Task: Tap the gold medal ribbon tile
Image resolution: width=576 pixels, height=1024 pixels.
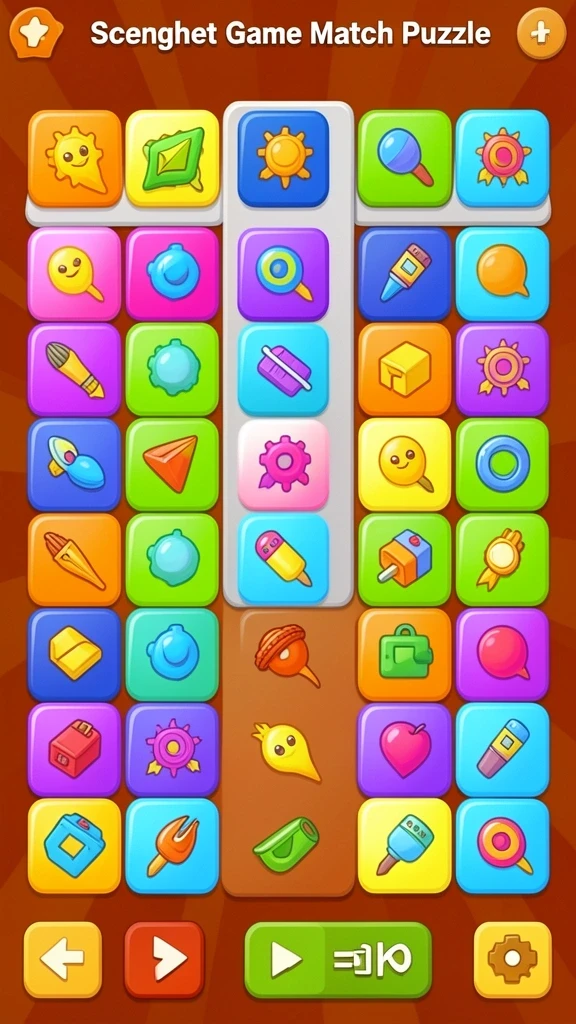Action: (502, 559)
